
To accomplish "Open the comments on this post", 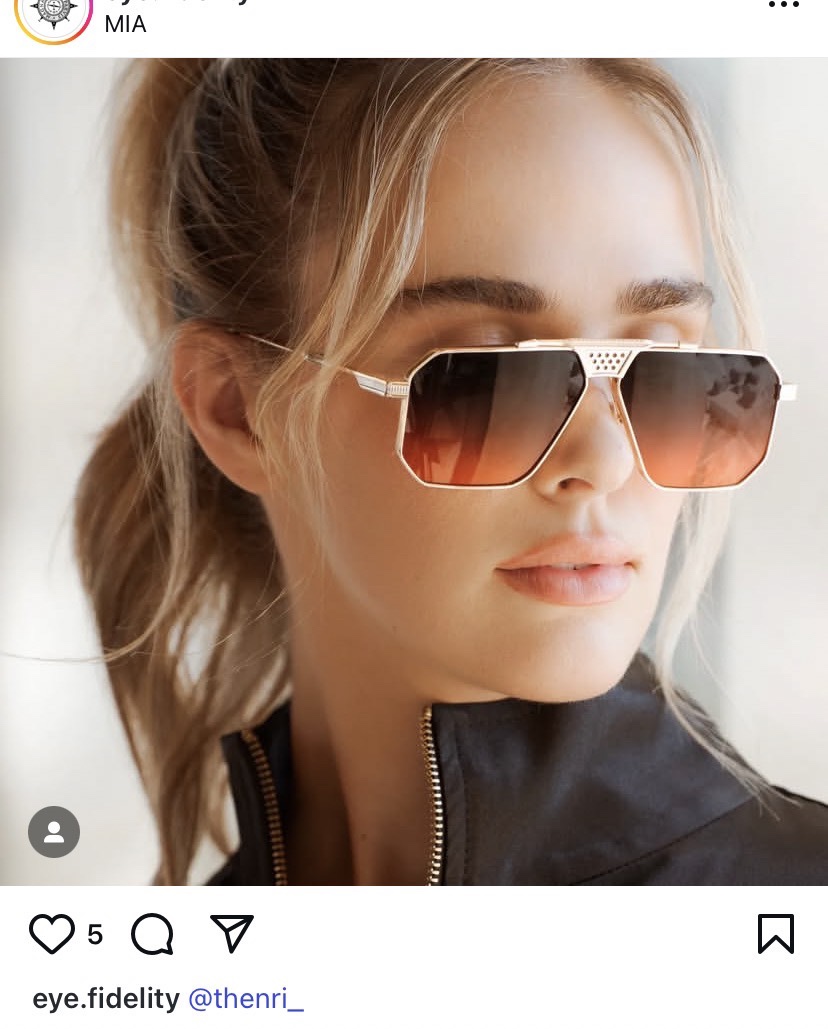I will pyautogui.click(x=152, y=935).
